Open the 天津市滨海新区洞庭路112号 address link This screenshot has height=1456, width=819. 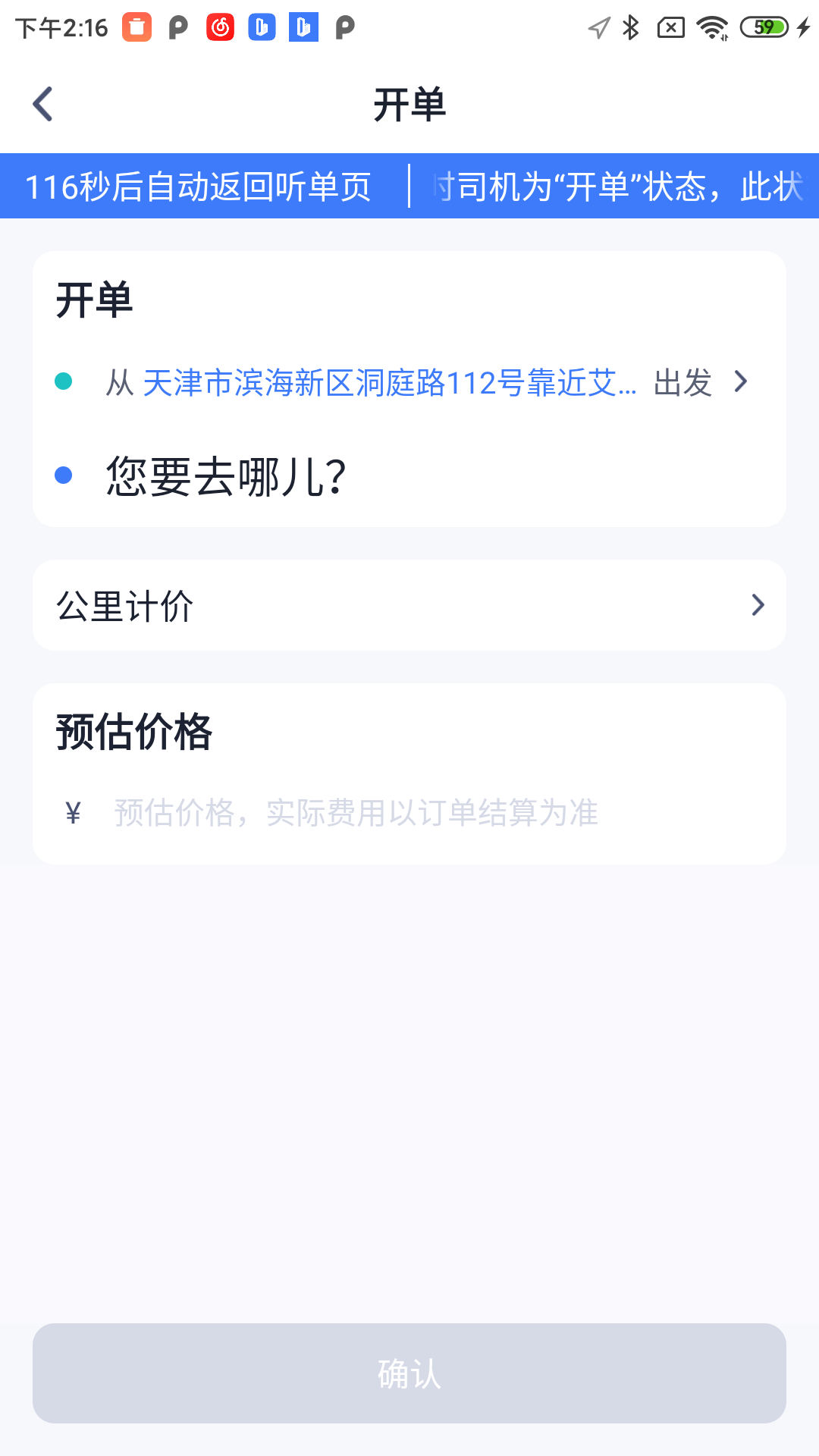(x=391, y=384)
